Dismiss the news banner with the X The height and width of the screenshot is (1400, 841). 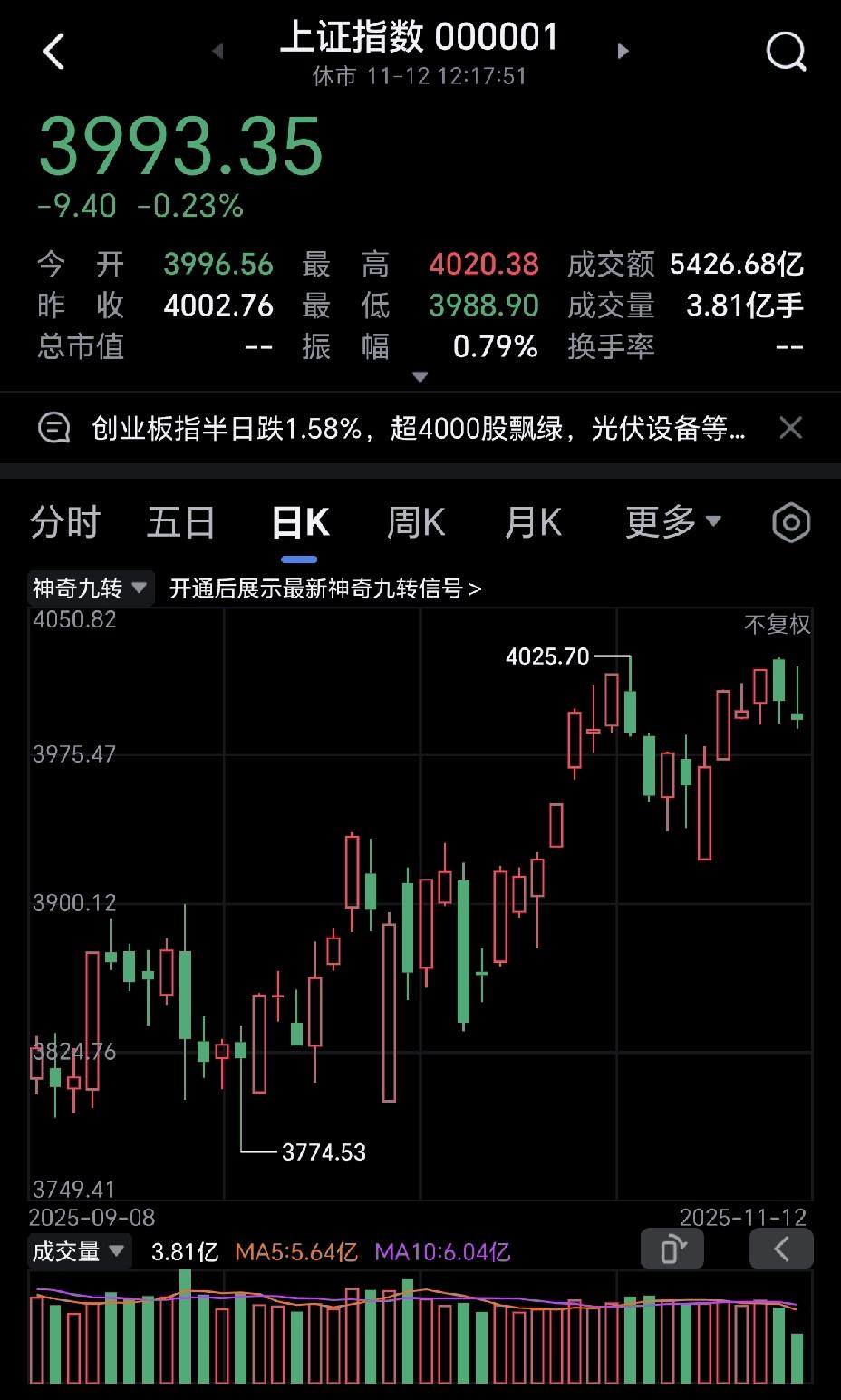coord(791,427)
